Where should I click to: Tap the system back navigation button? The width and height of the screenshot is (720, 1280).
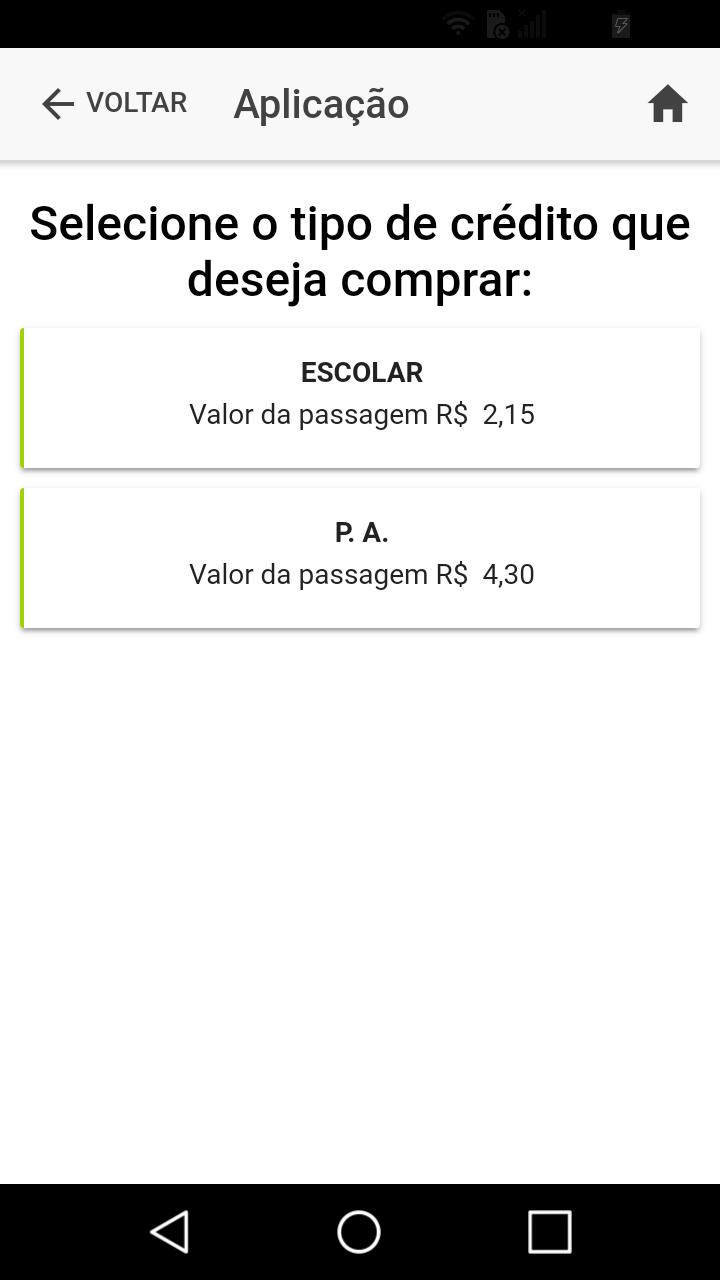(170, 1231)
